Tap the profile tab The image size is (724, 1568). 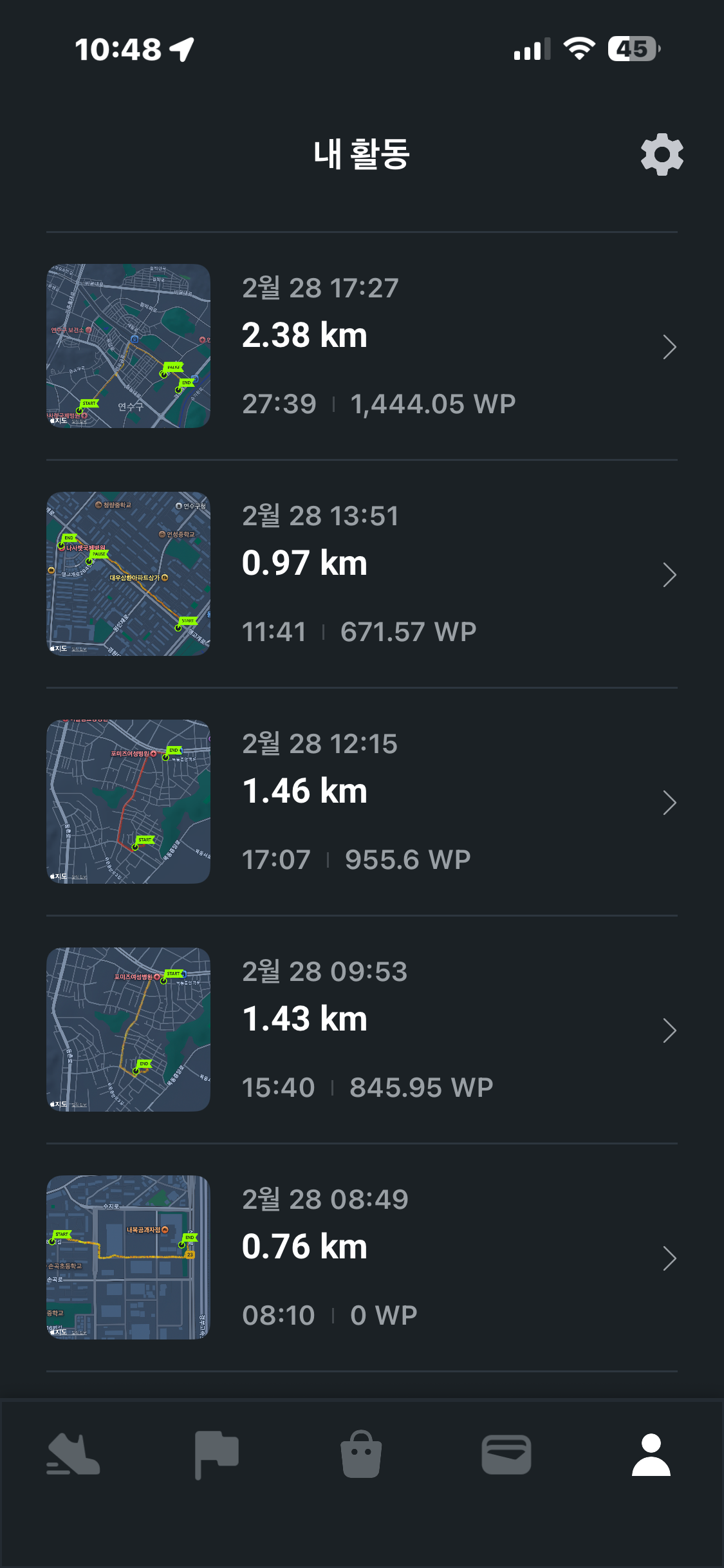tap(651, 1455)
